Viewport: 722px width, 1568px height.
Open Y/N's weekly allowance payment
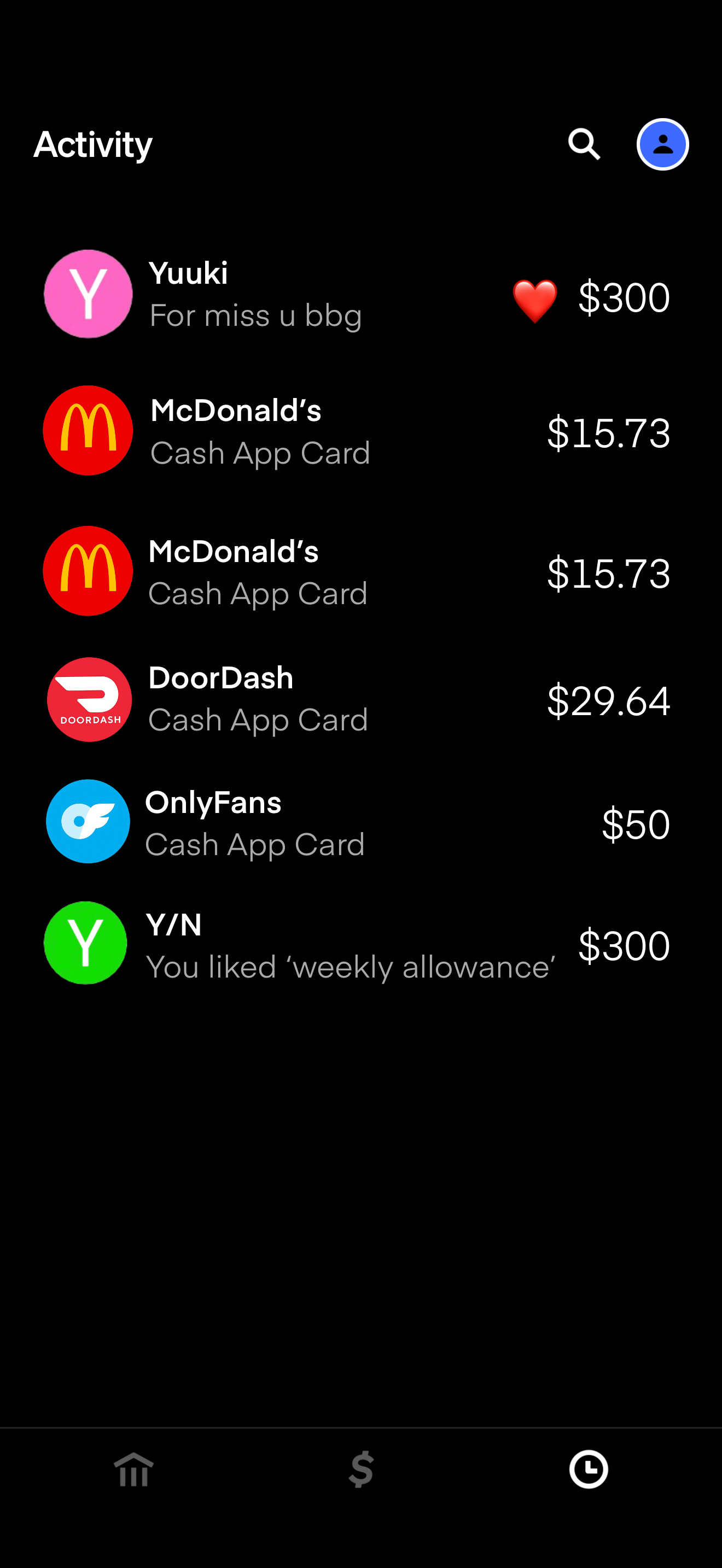359,944
